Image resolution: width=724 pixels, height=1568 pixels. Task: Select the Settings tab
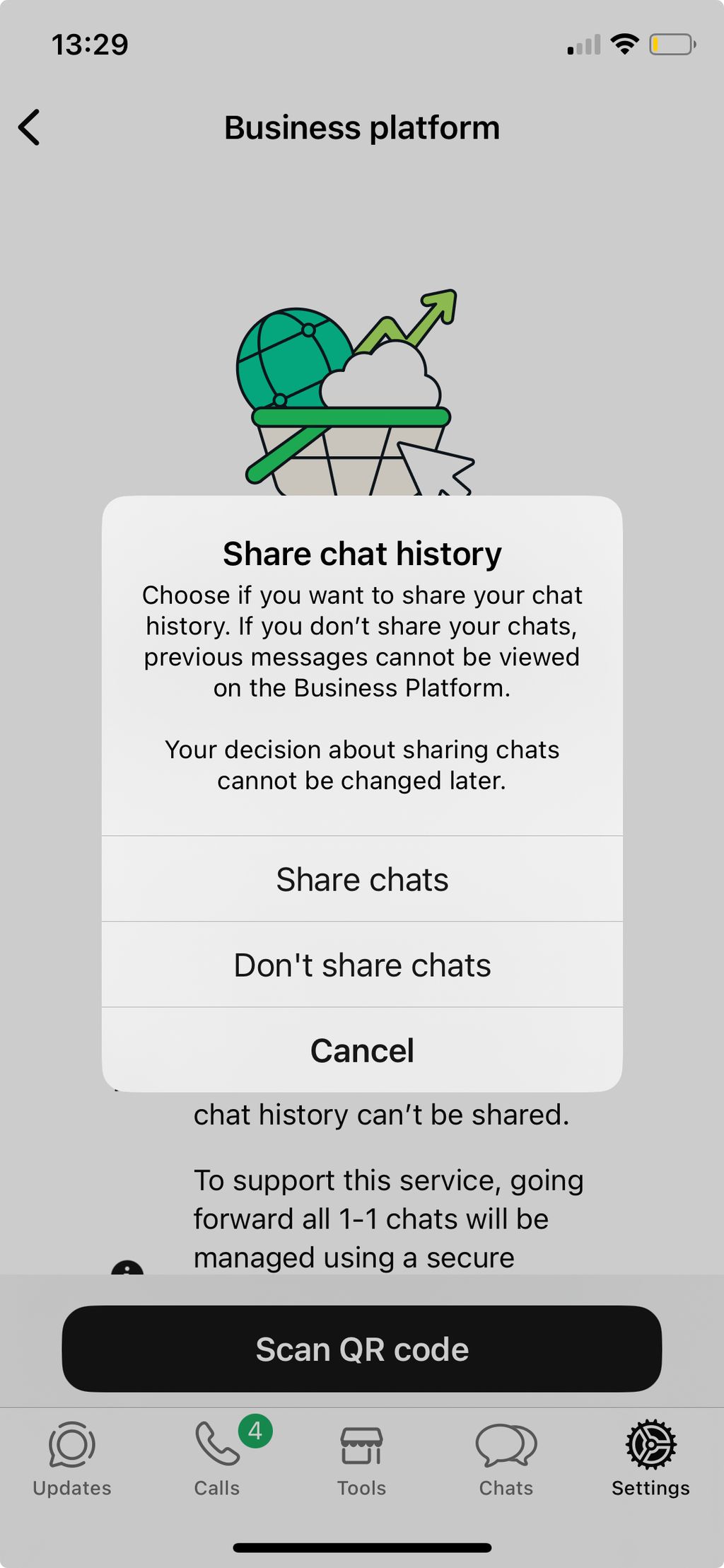(650, 1459)
